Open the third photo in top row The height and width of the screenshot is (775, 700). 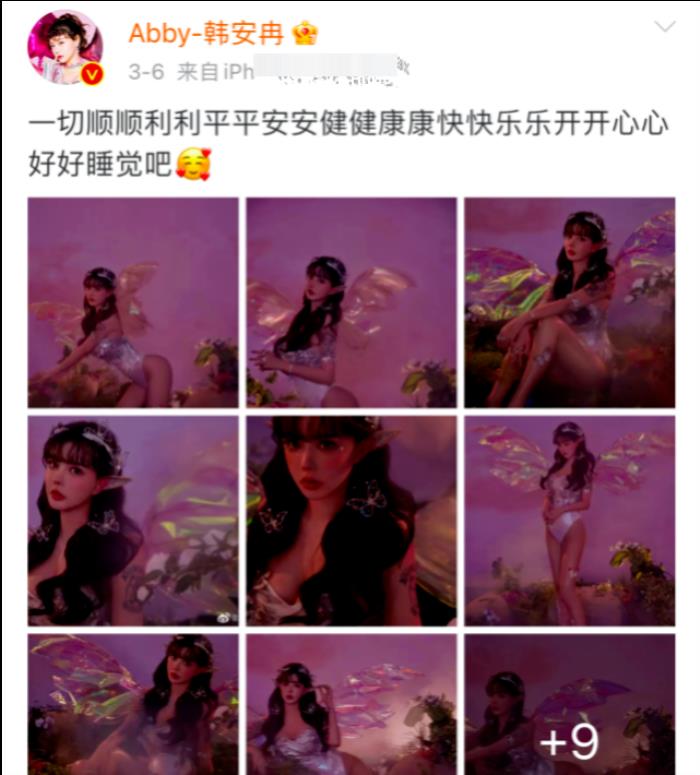pos(569,302)
